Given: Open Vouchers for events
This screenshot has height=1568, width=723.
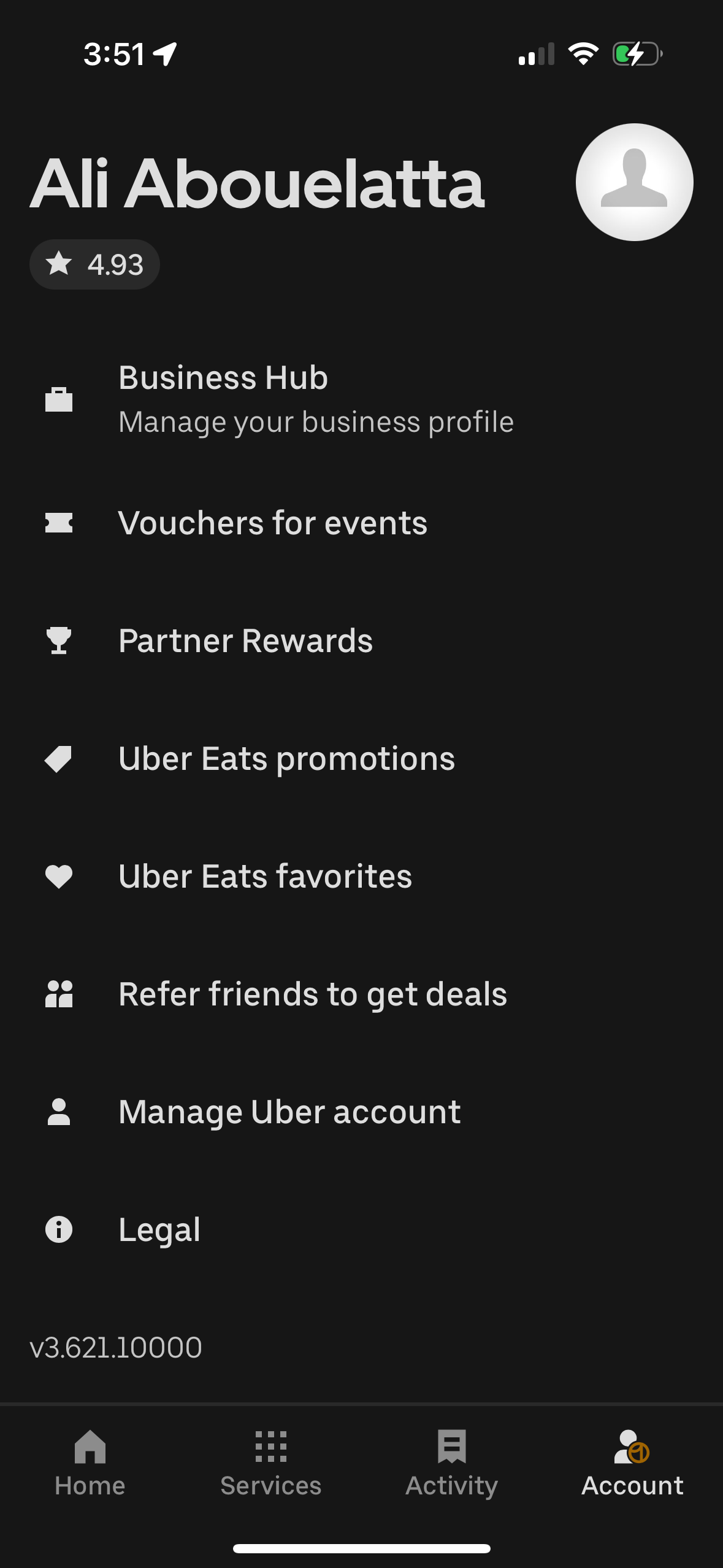Looking at the screenshot, I should tap(272, 522).
